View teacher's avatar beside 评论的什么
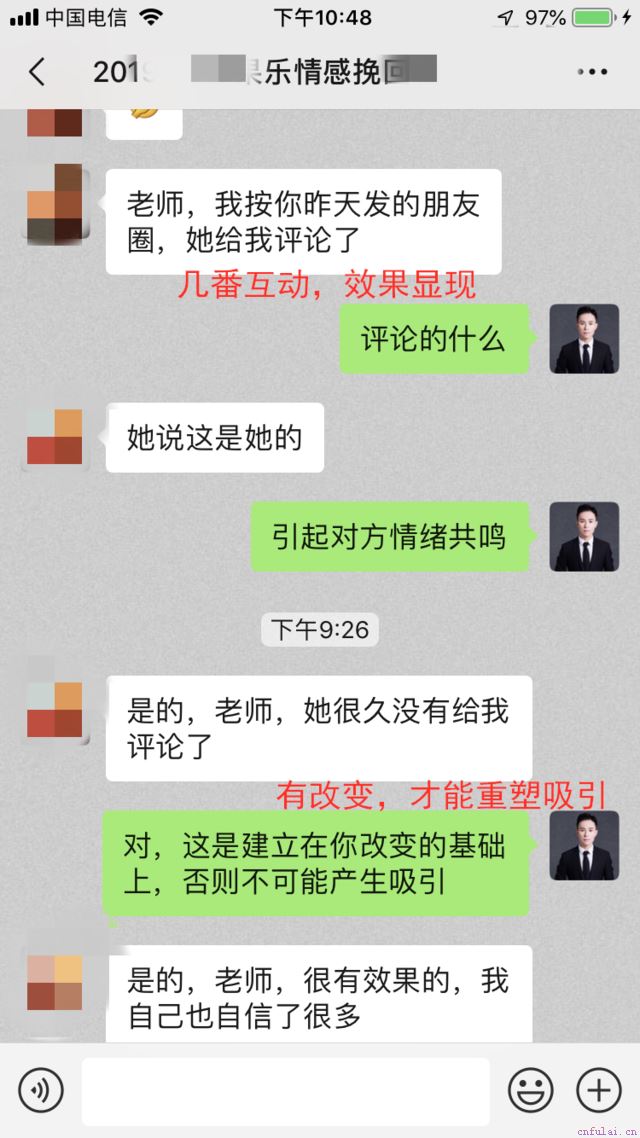 click(x=584, y=338)
